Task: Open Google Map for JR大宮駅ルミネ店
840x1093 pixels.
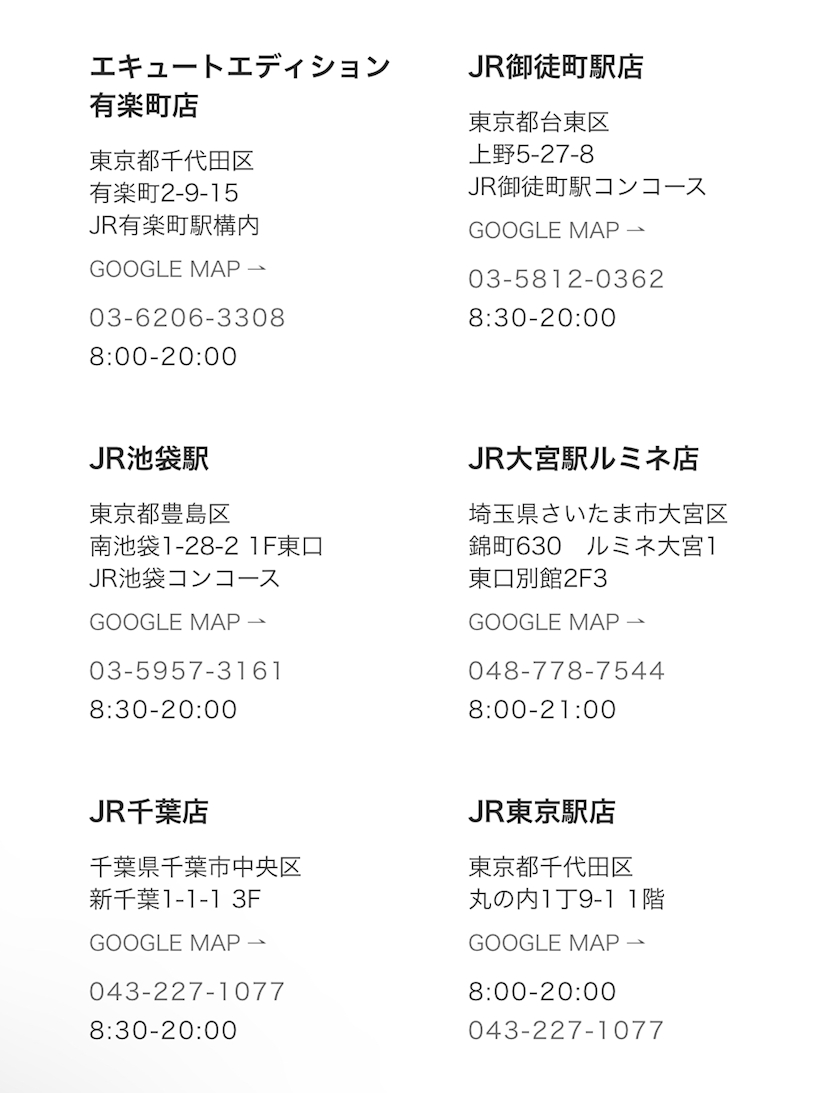Action: pyautogui.click(x=557, y=622)
